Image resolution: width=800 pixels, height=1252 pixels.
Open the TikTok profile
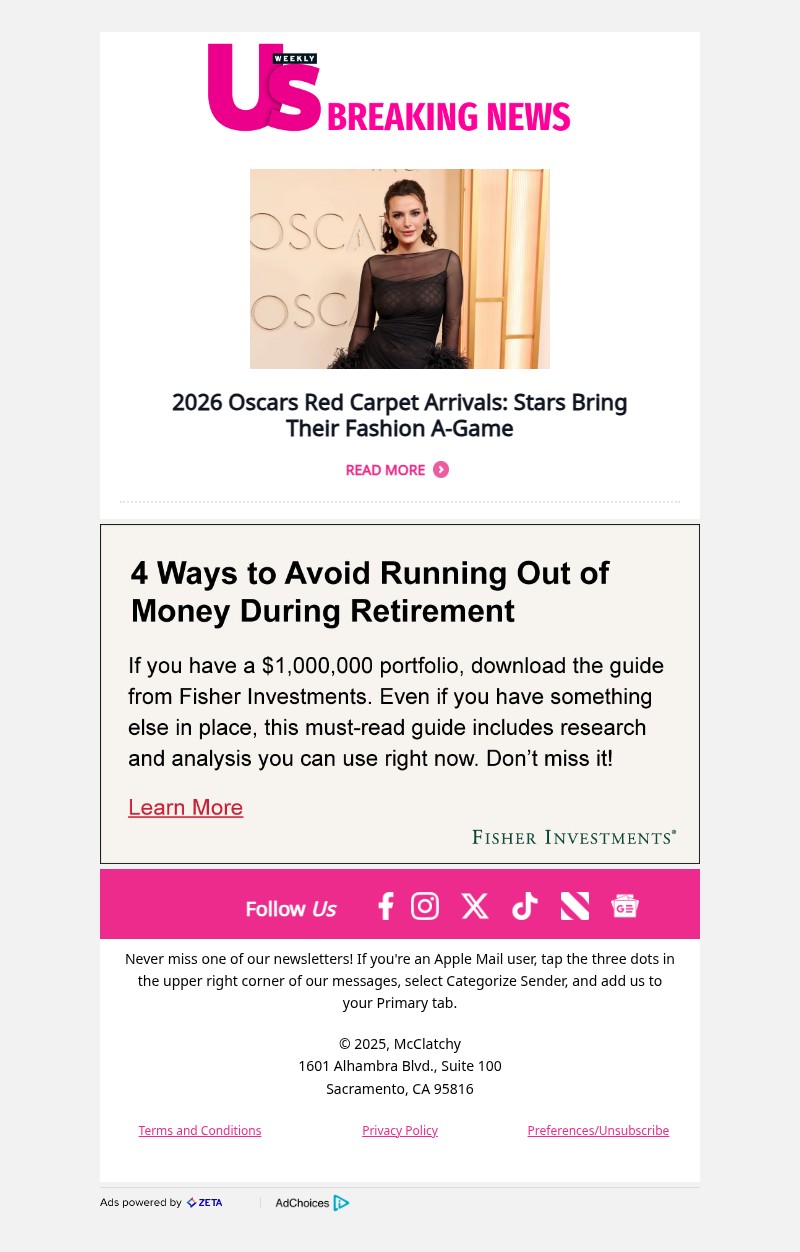click(525, 906)
